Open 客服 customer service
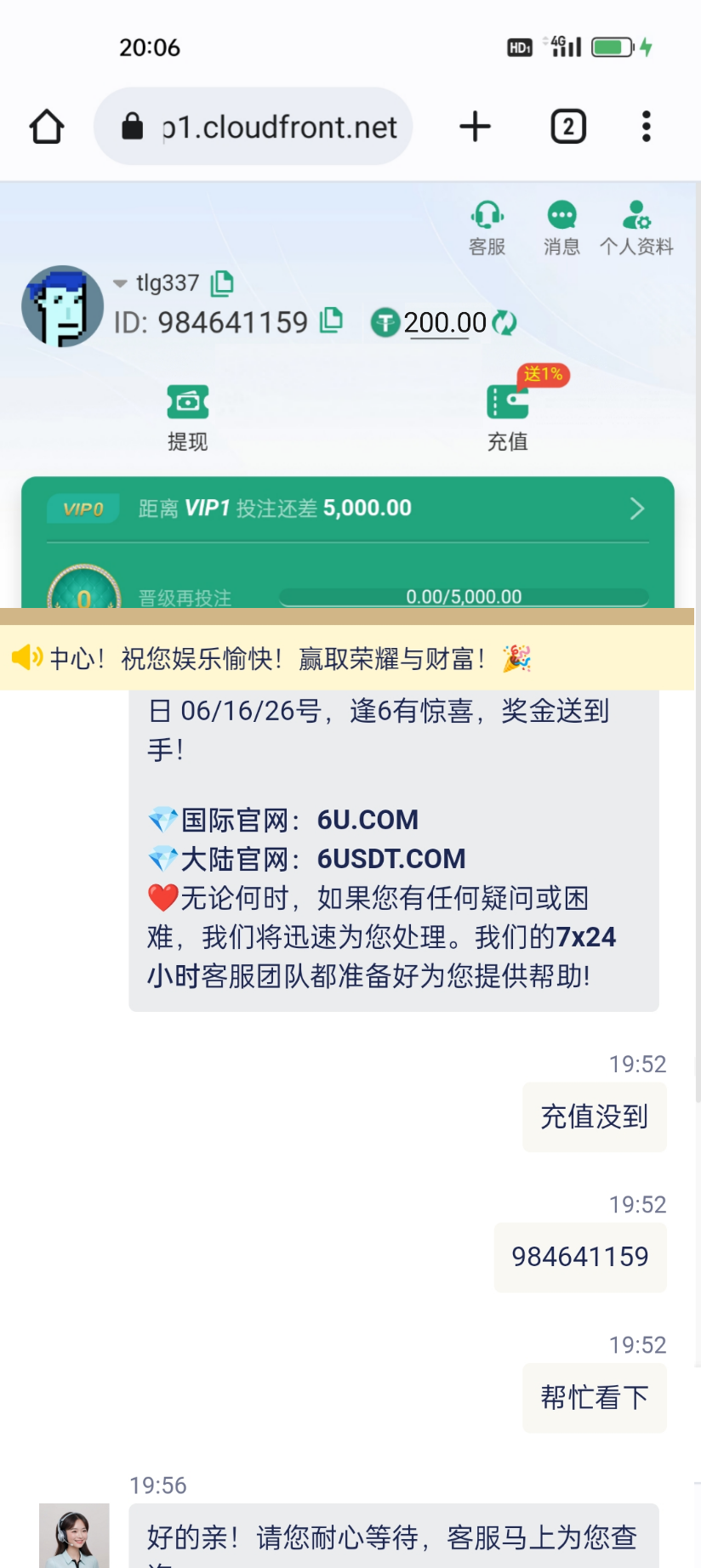701x1568 pixels. pos(487,228)
